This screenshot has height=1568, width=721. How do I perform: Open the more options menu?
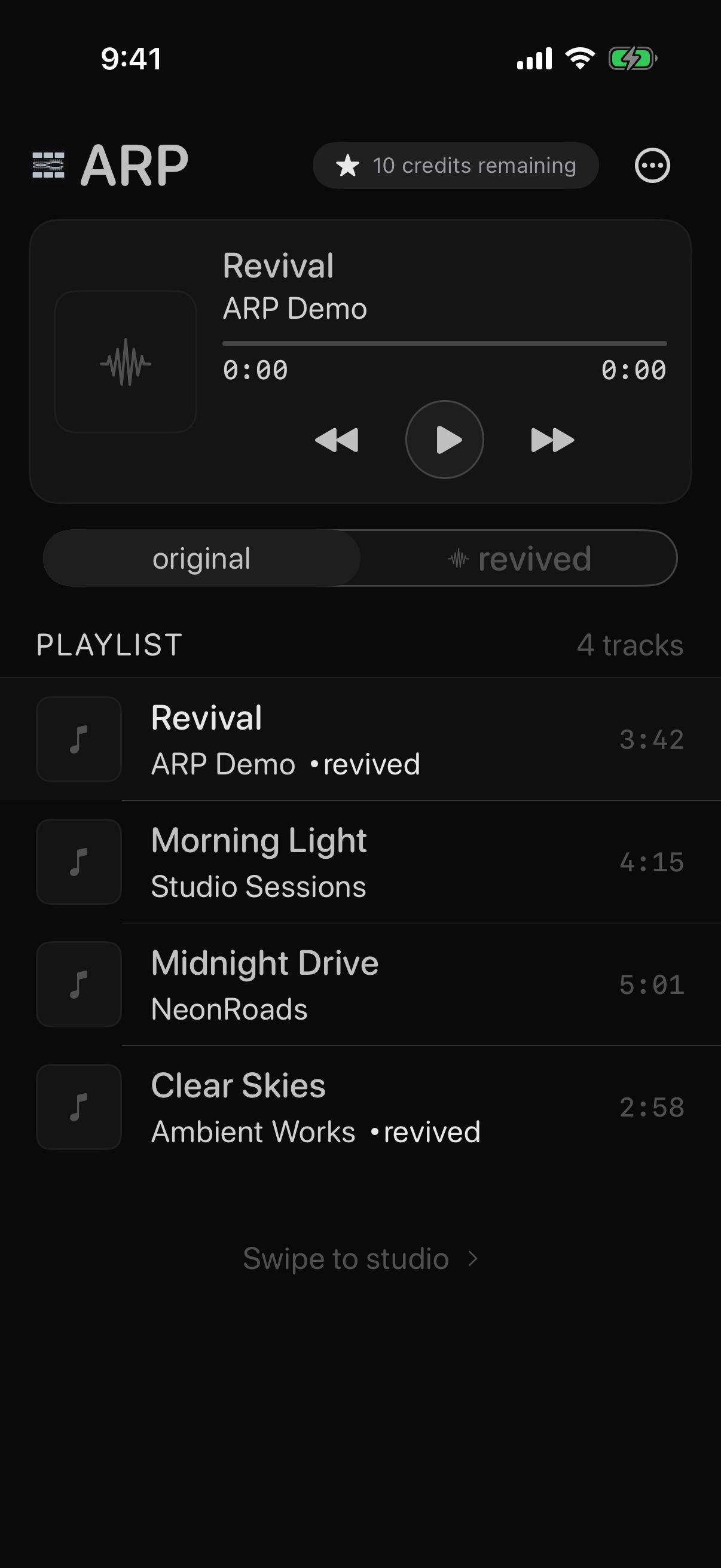click(x=652, y=165)
